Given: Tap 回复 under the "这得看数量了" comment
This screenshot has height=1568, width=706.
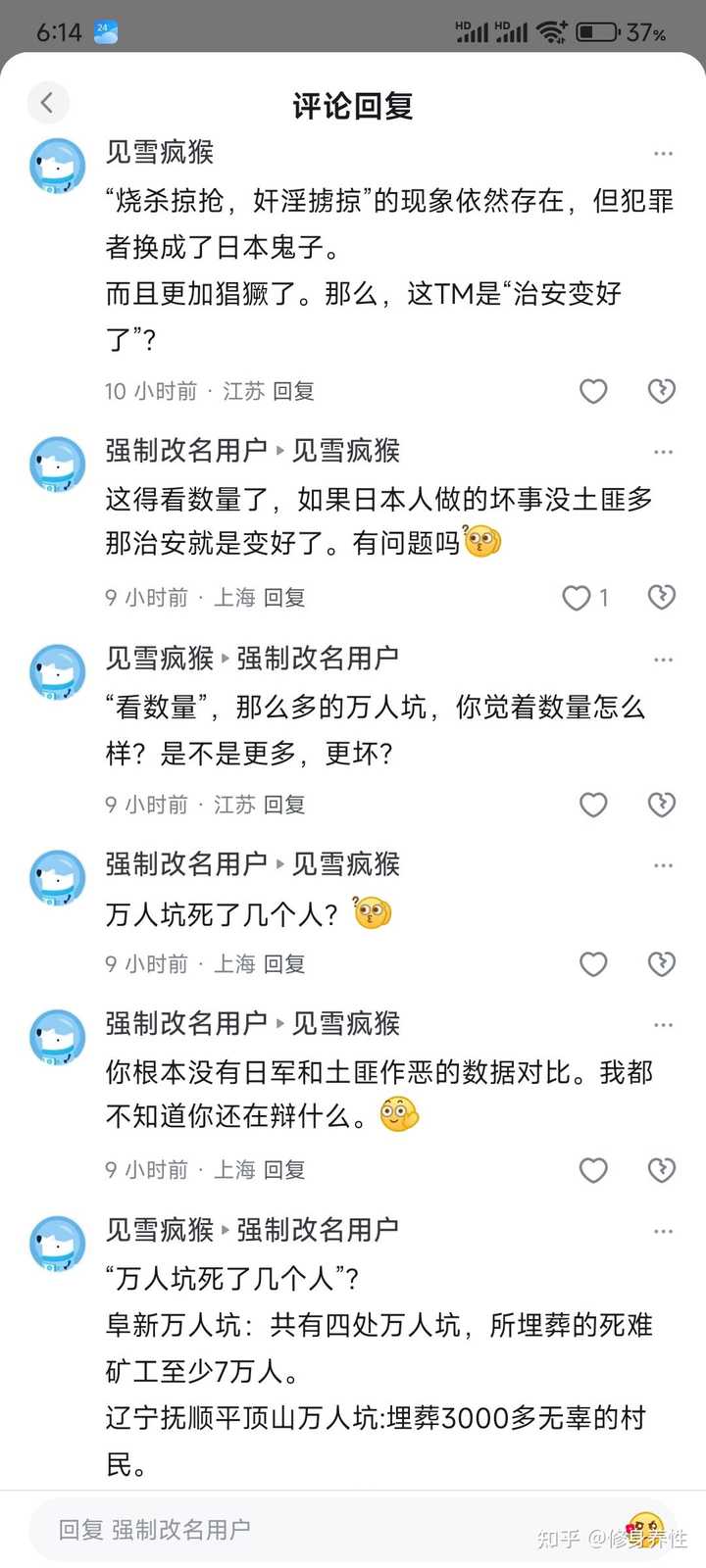Looking at the screenshot, I should click(x=284, y=598).
